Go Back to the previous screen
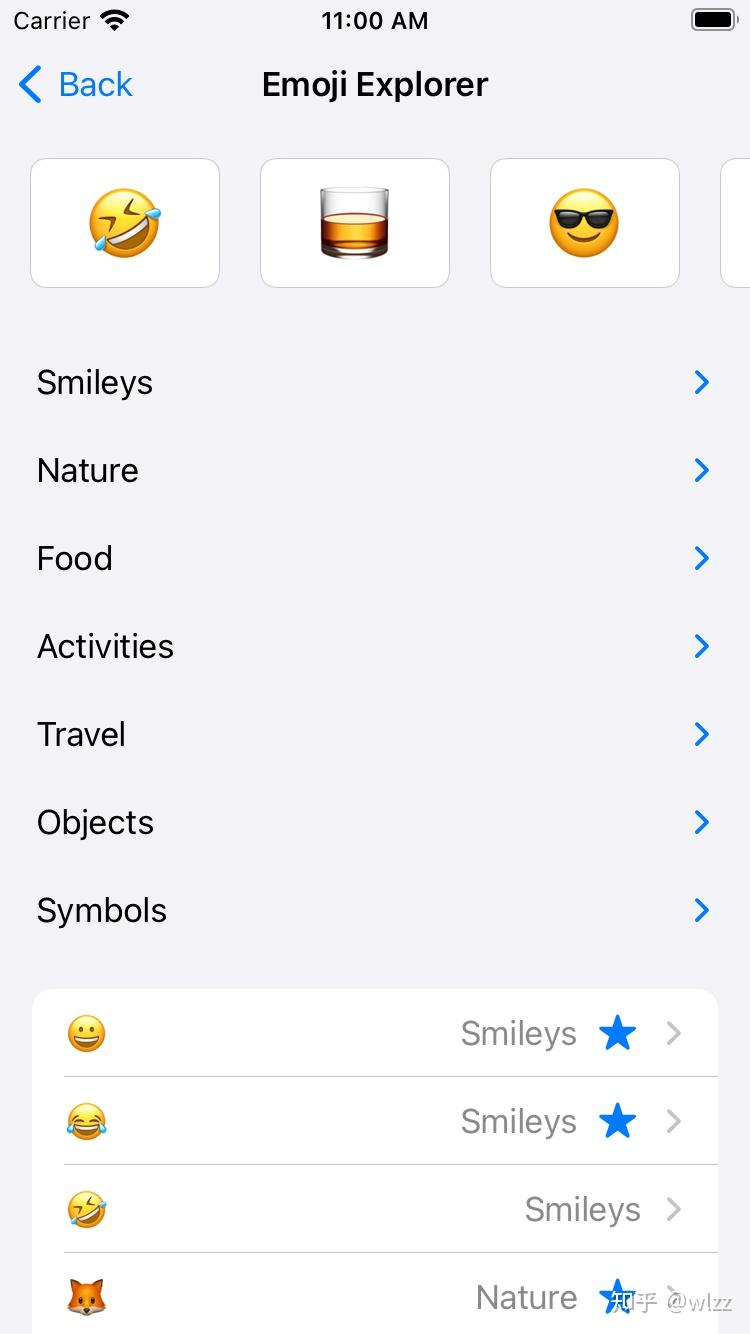Screen dimensions: 750x1334 [74, 84]
